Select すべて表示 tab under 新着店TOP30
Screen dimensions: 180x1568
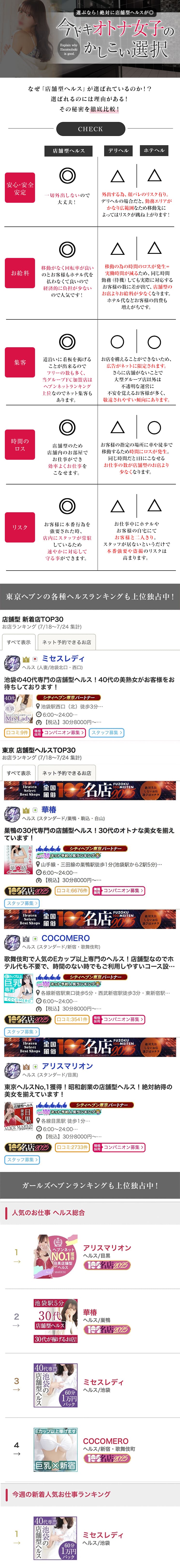18,642
